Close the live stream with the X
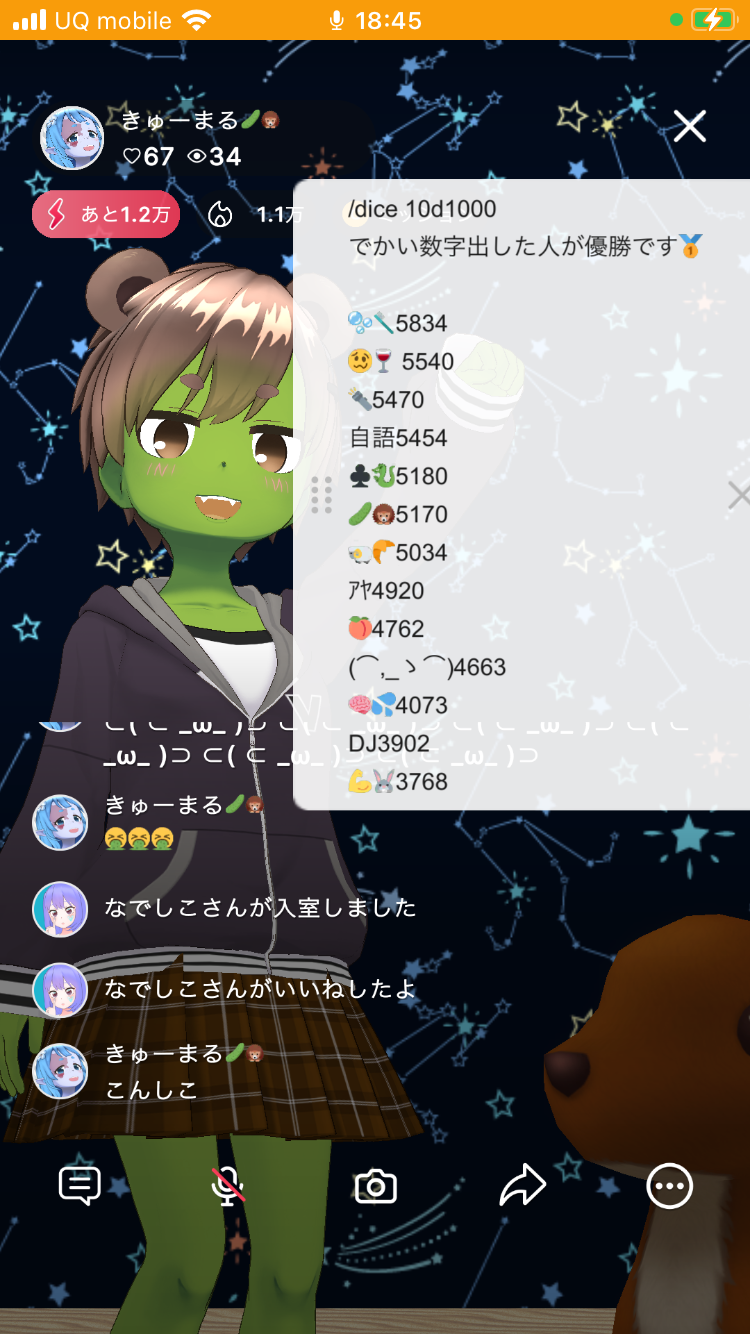The width and height of the screenshot is (750, 1334). [x=689, y=127]
